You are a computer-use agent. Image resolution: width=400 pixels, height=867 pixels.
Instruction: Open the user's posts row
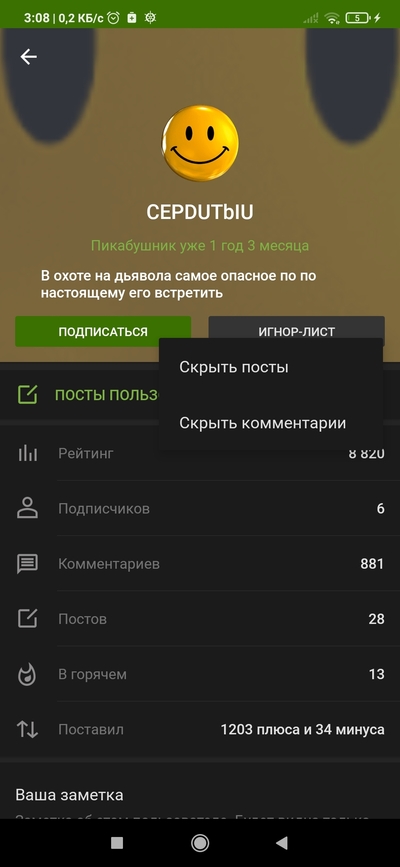click(87, 395)
